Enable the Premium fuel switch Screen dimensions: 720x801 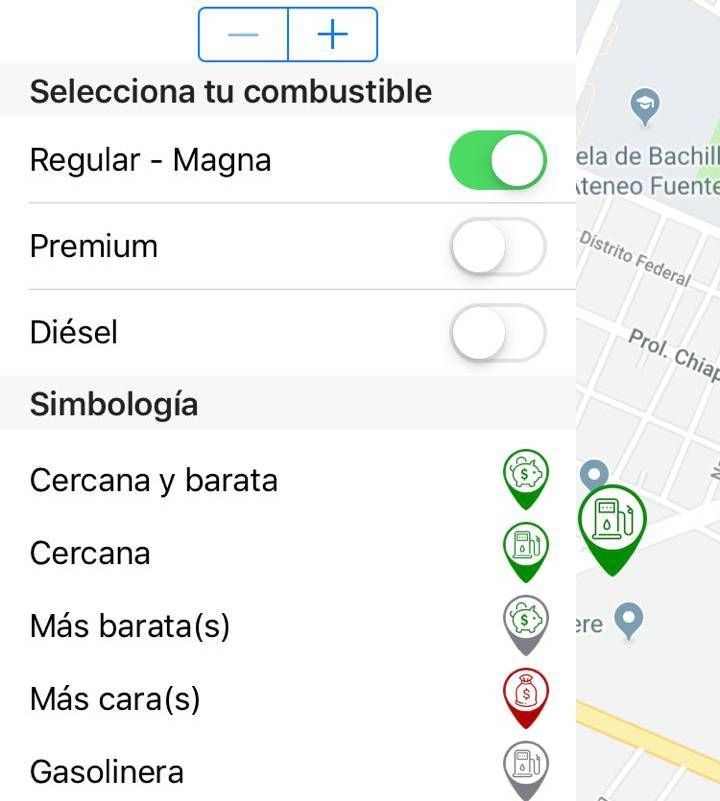pos(497,246)
